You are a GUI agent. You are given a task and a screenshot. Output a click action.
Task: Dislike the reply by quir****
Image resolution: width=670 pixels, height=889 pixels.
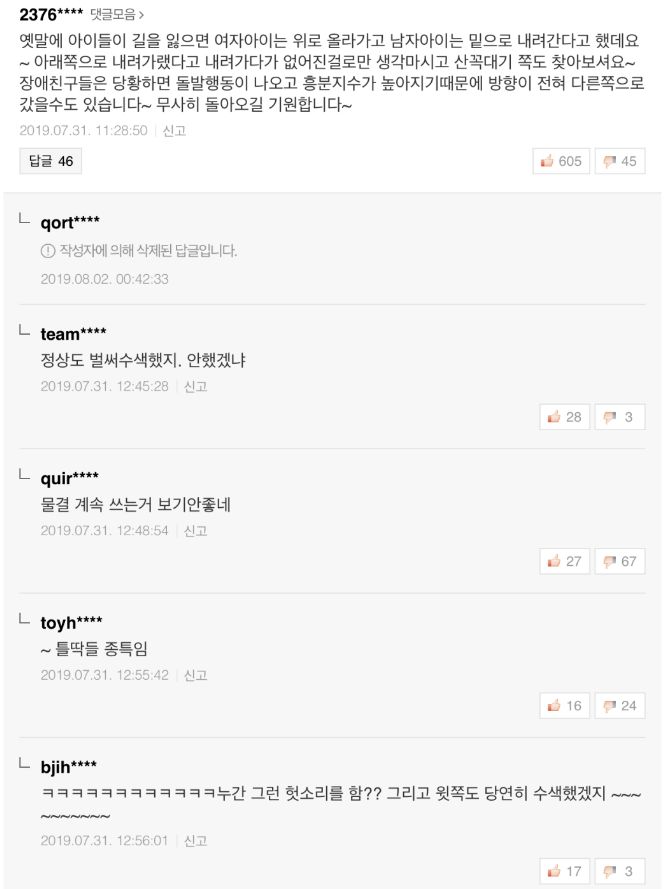620,561
